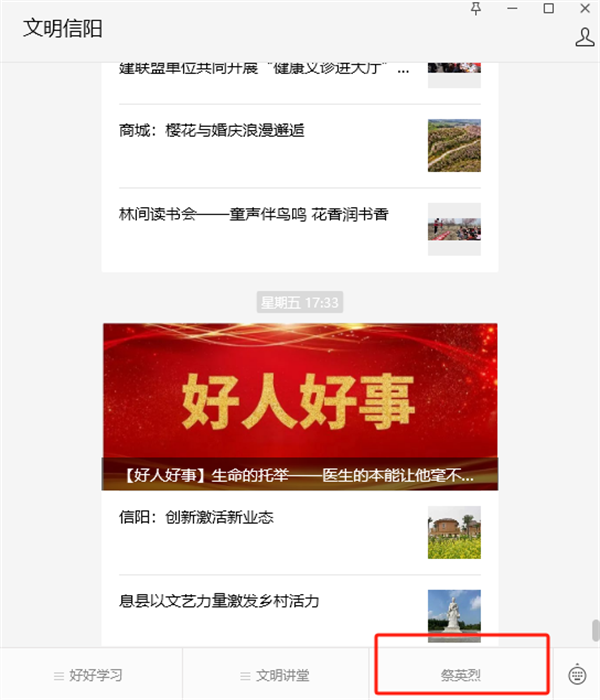Image resolution: width=600 pixels, height=700 pixels.
Task: Open the 好好学习 menu
Action: pos(90,675)
